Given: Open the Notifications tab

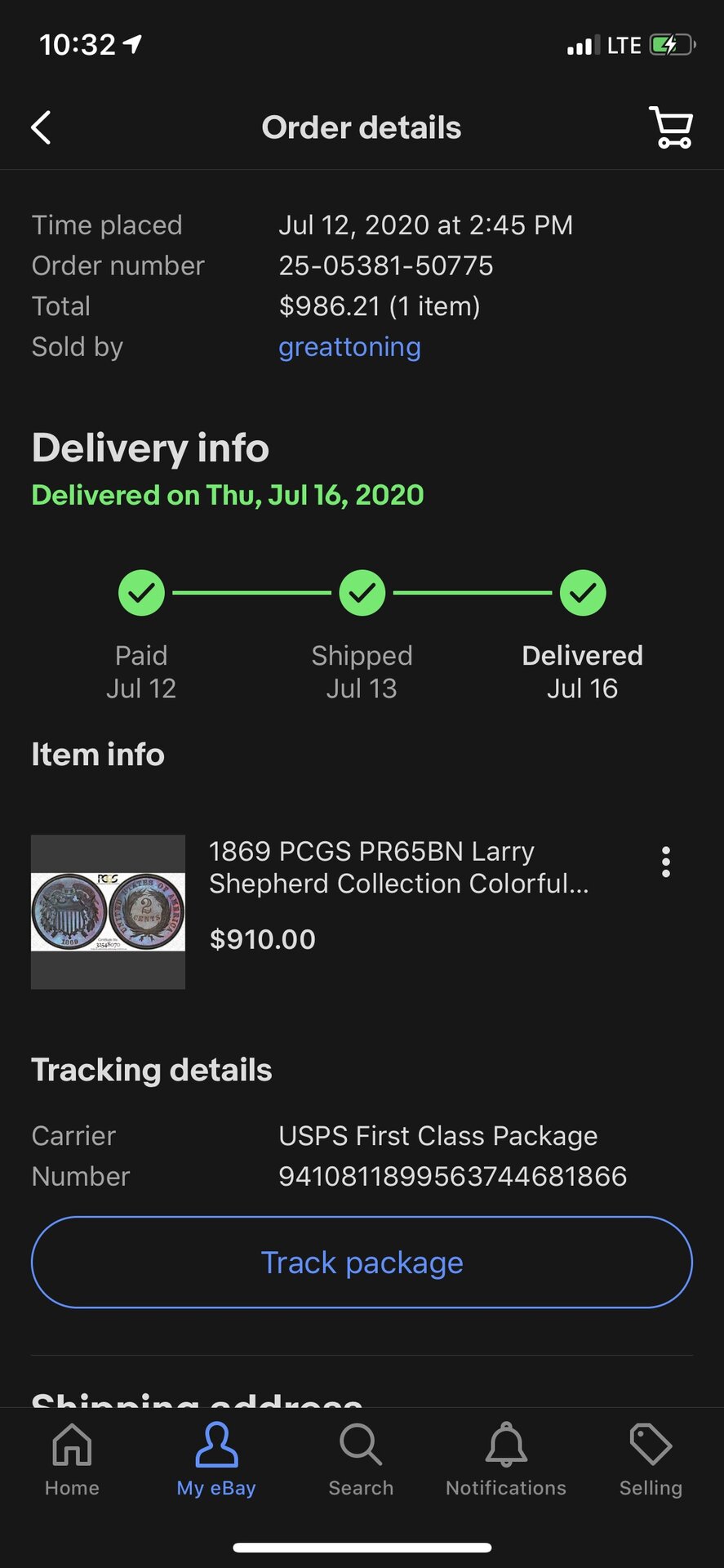Looking at the screenshot, I should [506, 1459].
